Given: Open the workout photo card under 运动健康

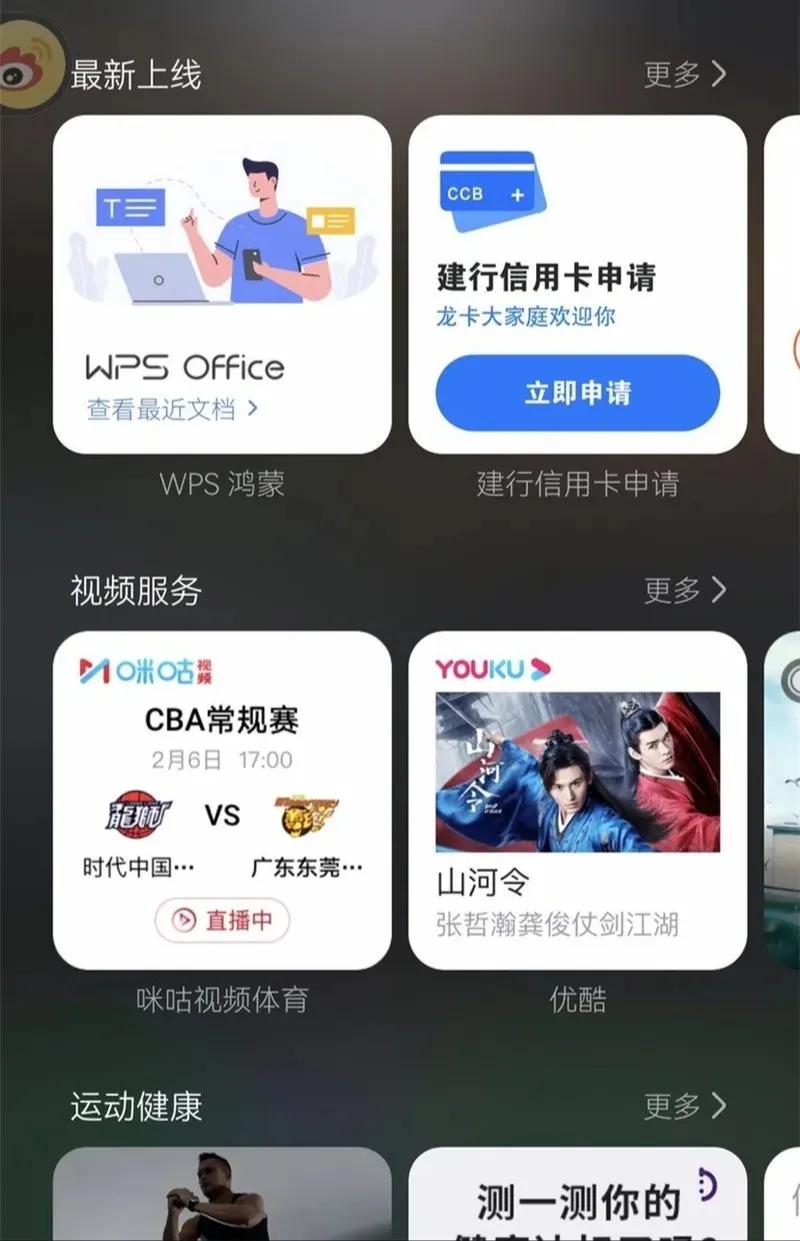Looking at the screenshot, I should 221,1198.
